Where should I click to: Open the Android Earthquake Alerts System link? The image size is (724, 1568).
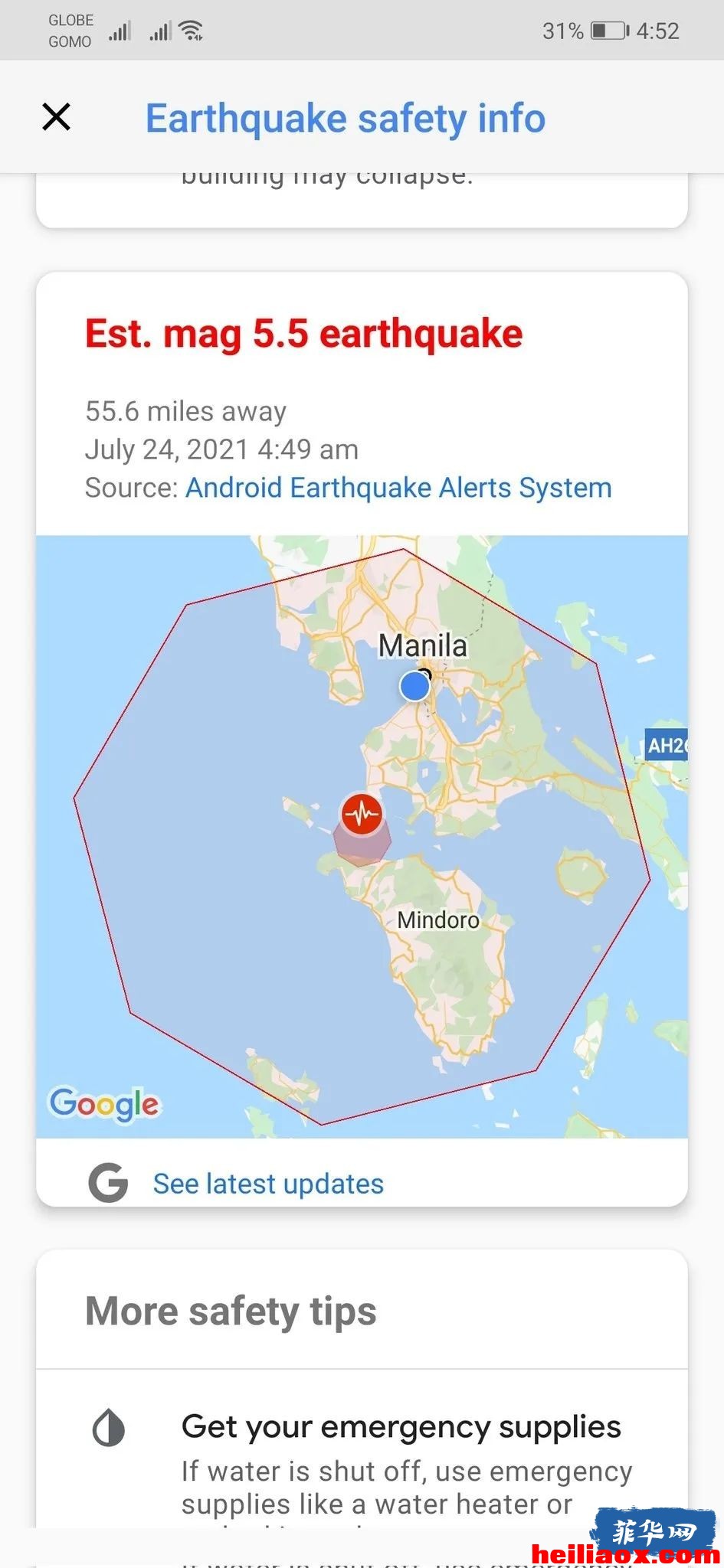click(398, 488)
